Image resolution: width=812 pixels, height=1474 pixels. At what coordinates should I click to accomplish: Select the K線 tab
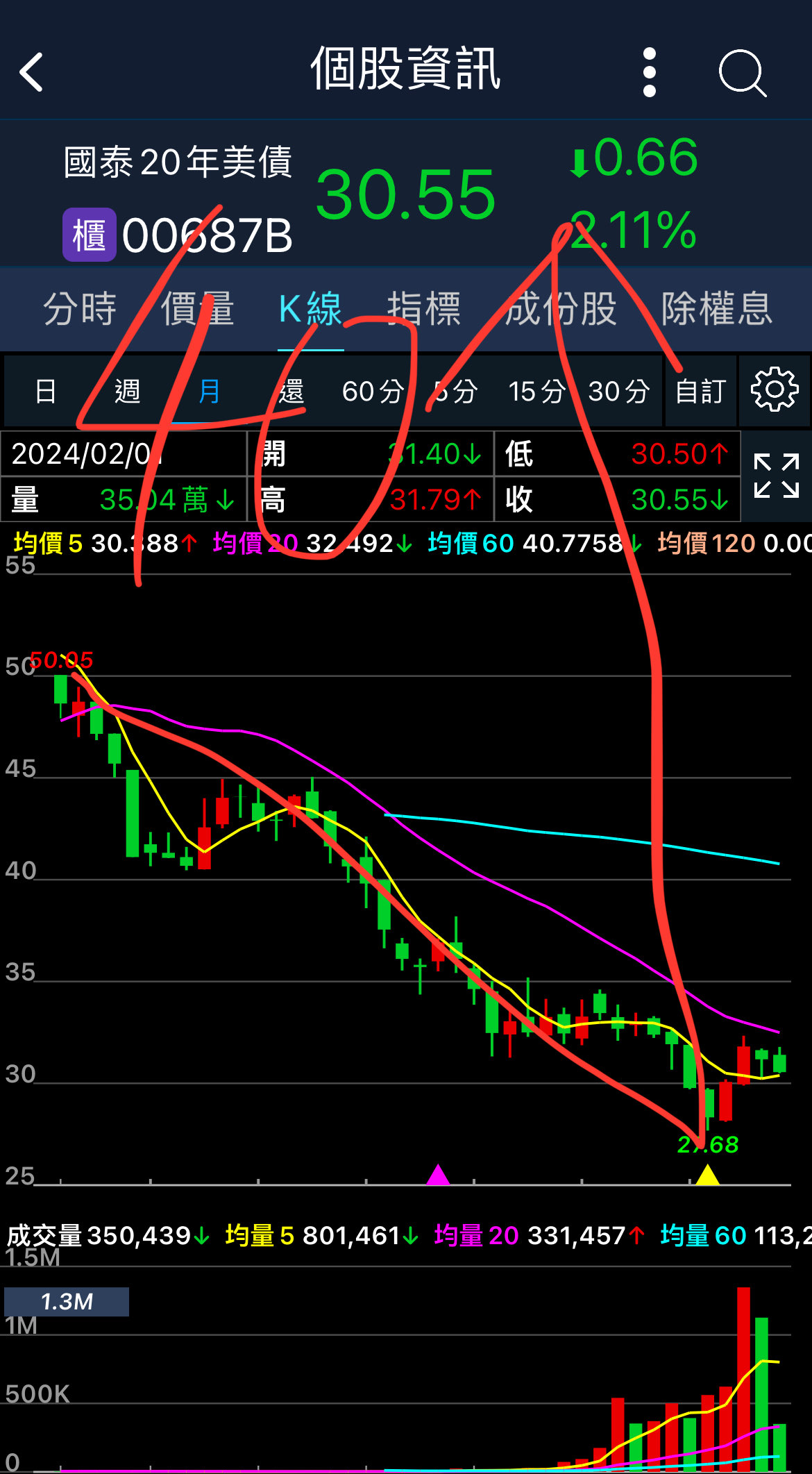[310, 309]
